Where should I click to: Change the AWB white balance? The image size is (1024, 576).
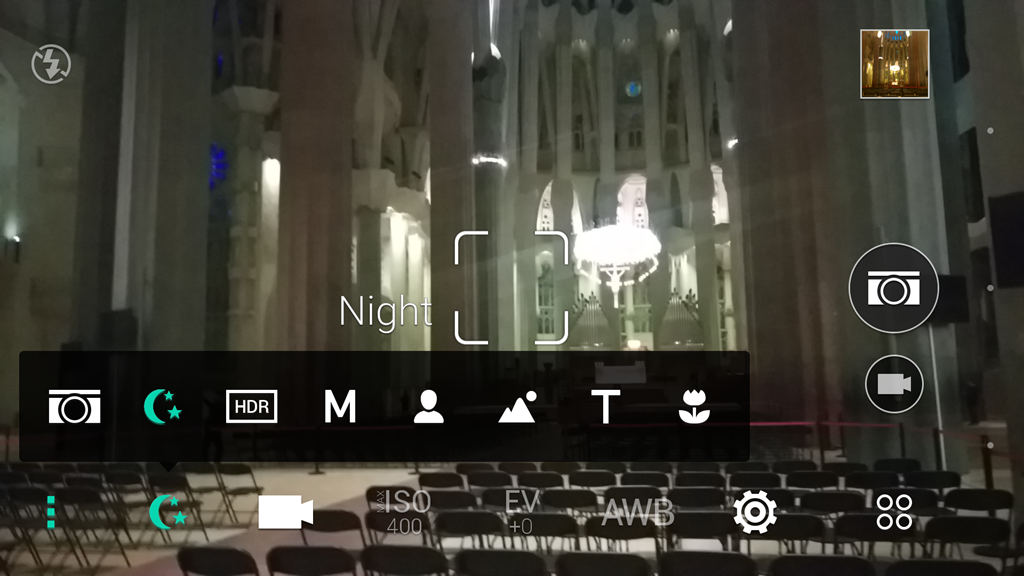637,513
